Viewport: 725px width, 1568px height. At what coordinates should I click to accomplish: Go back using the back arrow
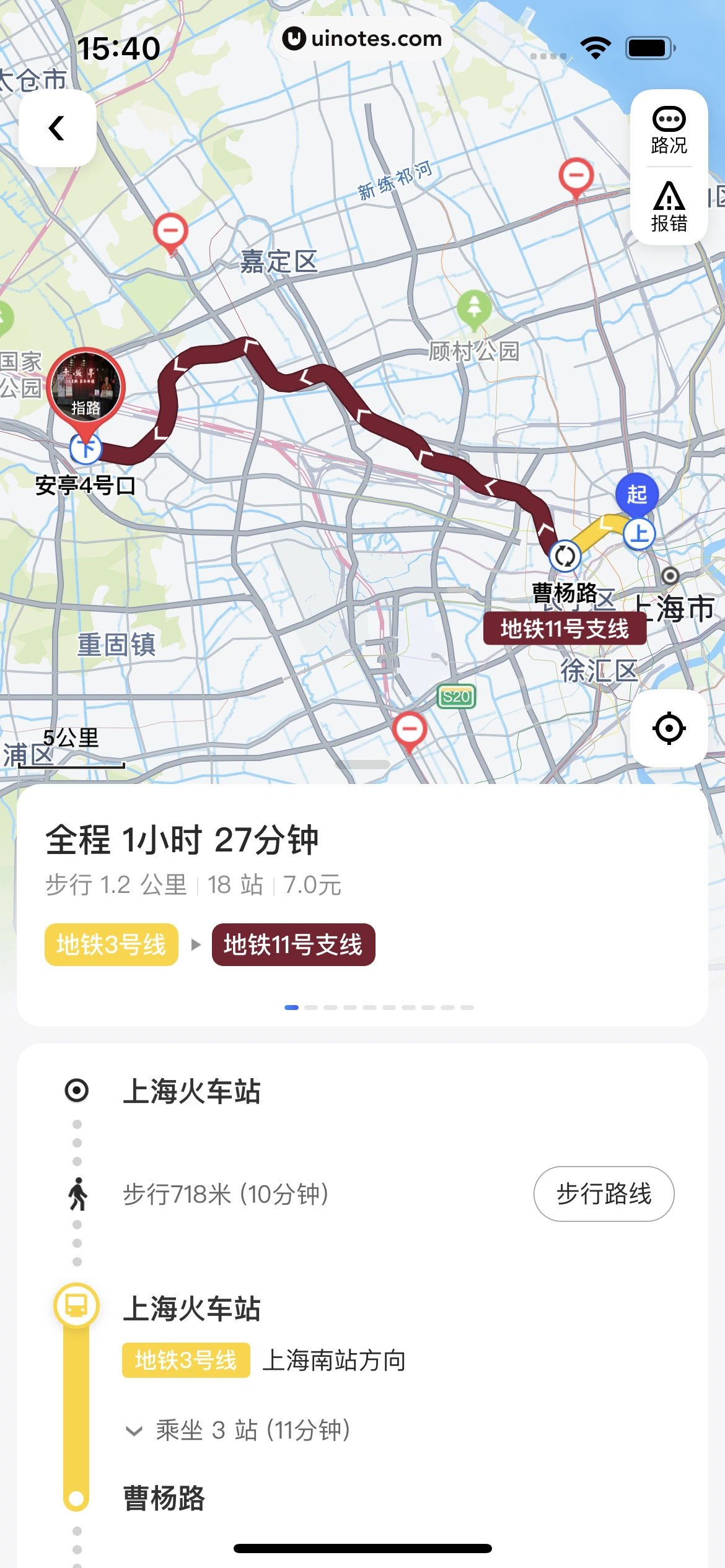[x=57, y=128]
